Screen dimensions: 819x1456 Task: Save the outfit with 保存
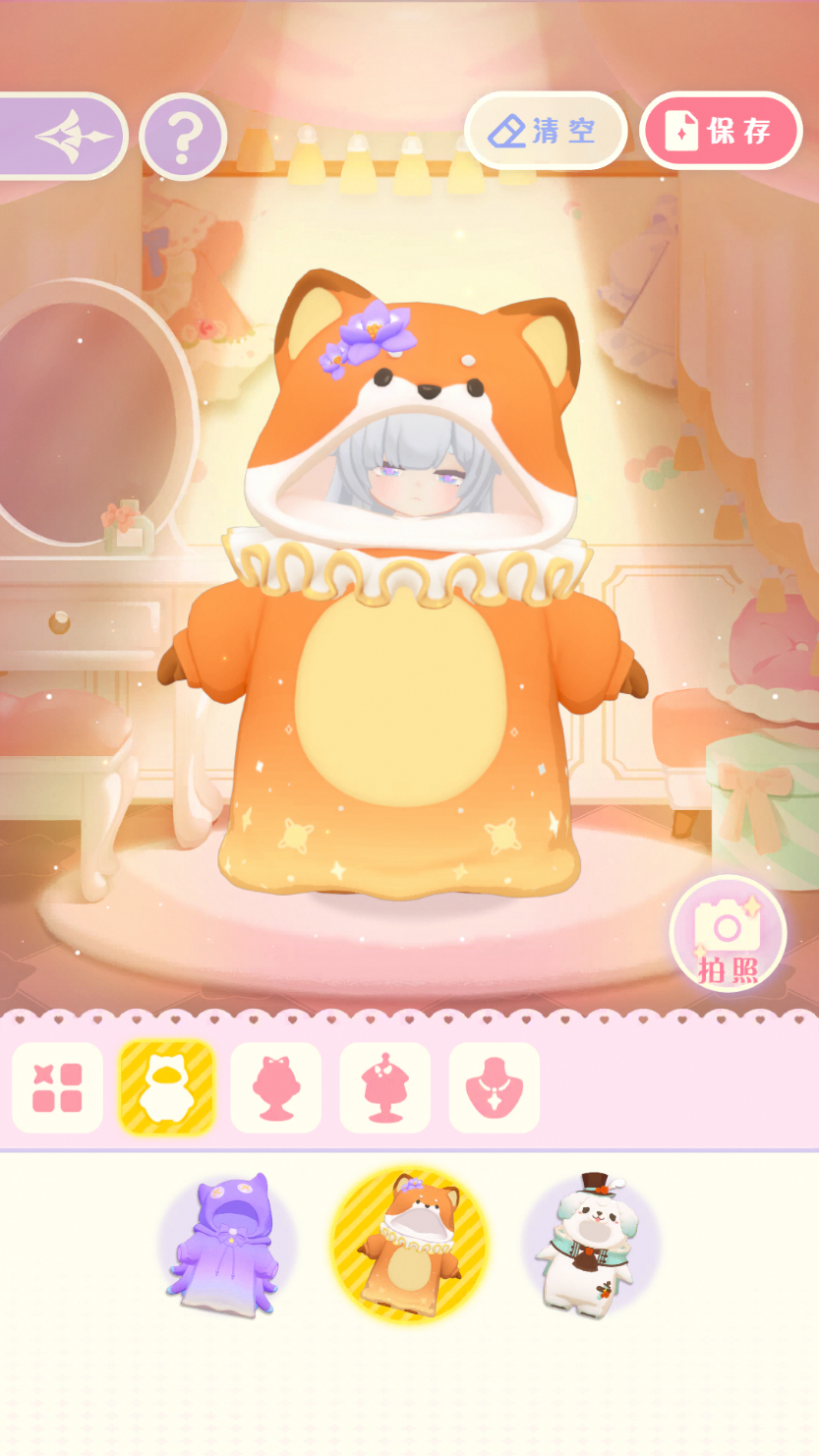[x=721, y=131]
